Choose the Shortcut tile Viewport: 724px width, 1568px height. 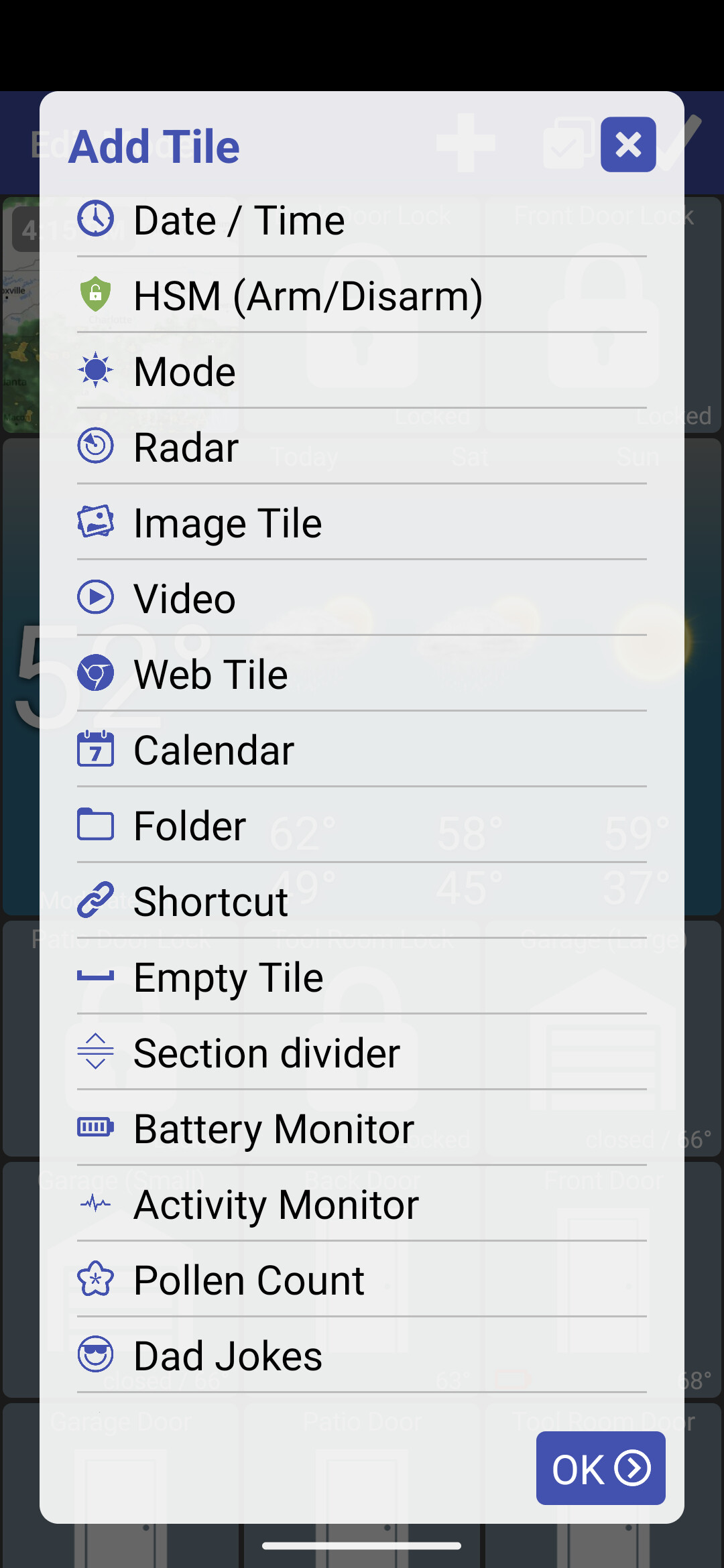coord(362,901)
